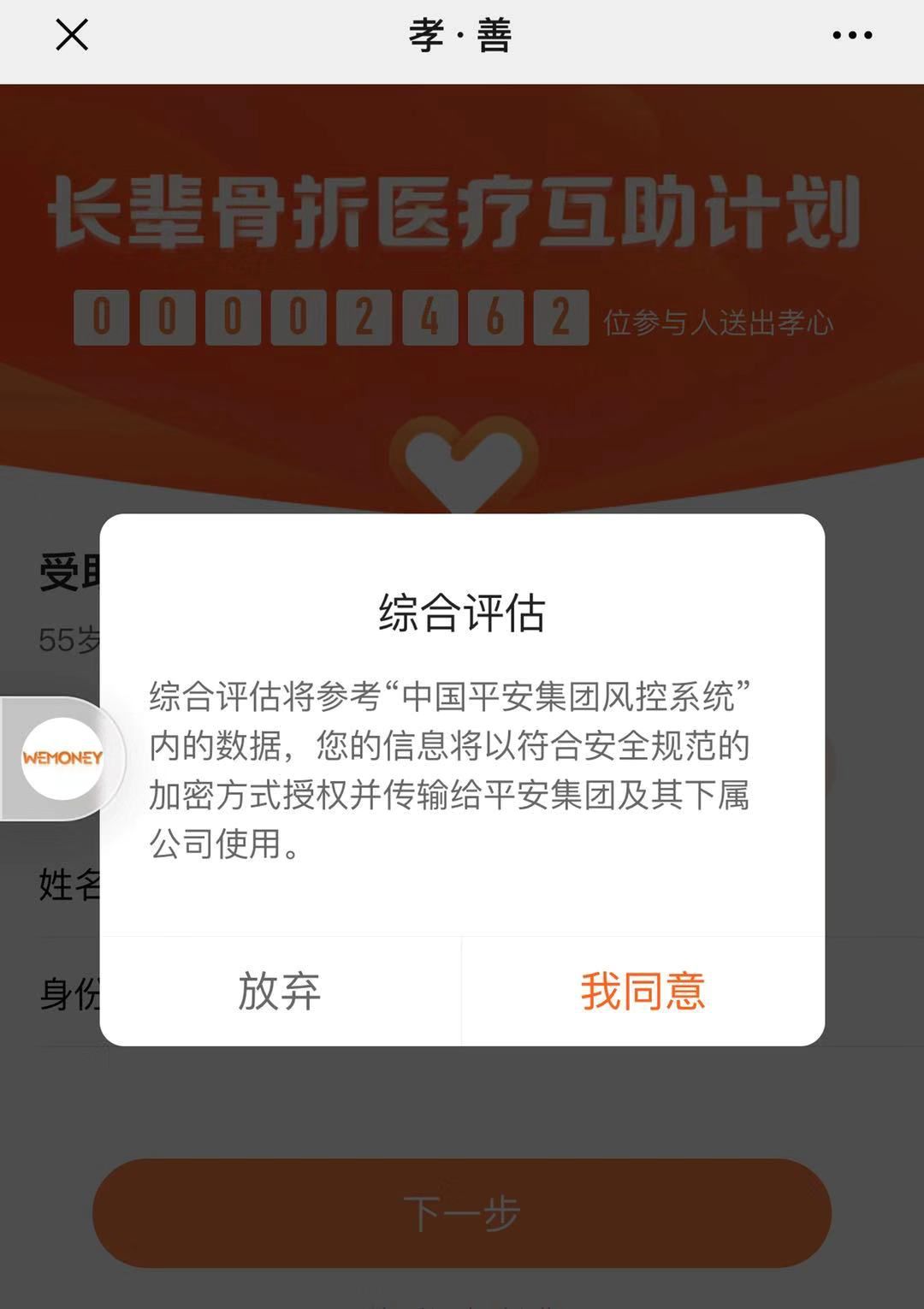Agree by tapping 我同意
Viewport: 924px width, 1309px height.
click(x=643, y=991)
